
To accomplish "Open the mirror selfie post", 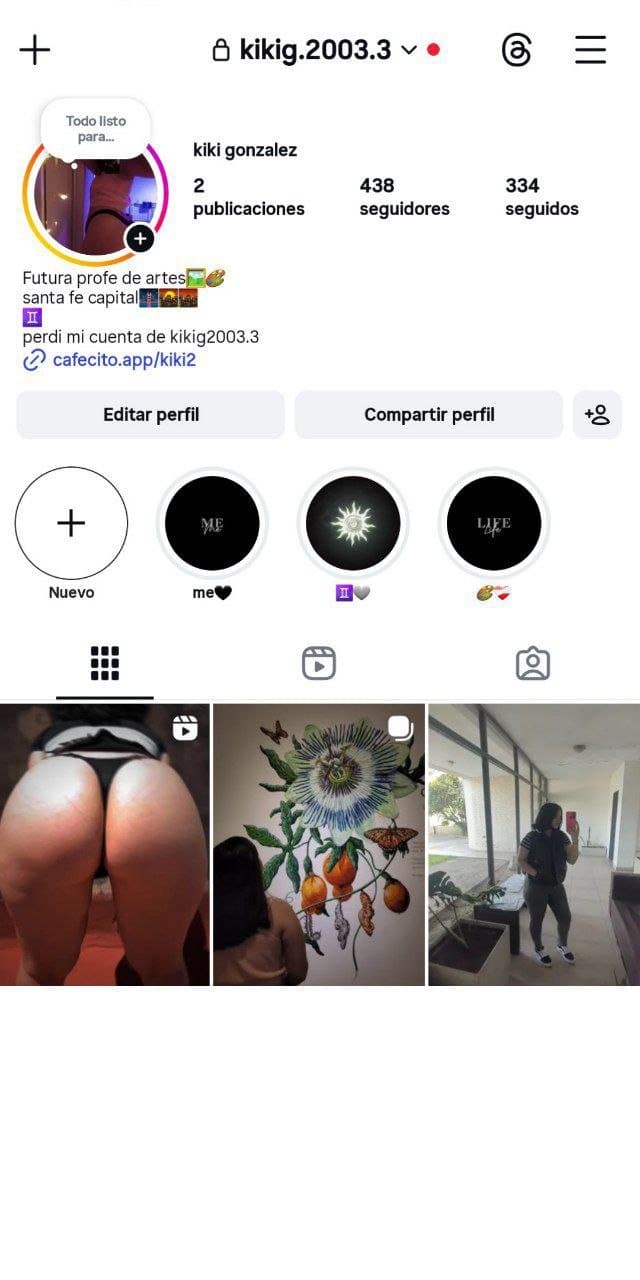I will pos(534,845).
